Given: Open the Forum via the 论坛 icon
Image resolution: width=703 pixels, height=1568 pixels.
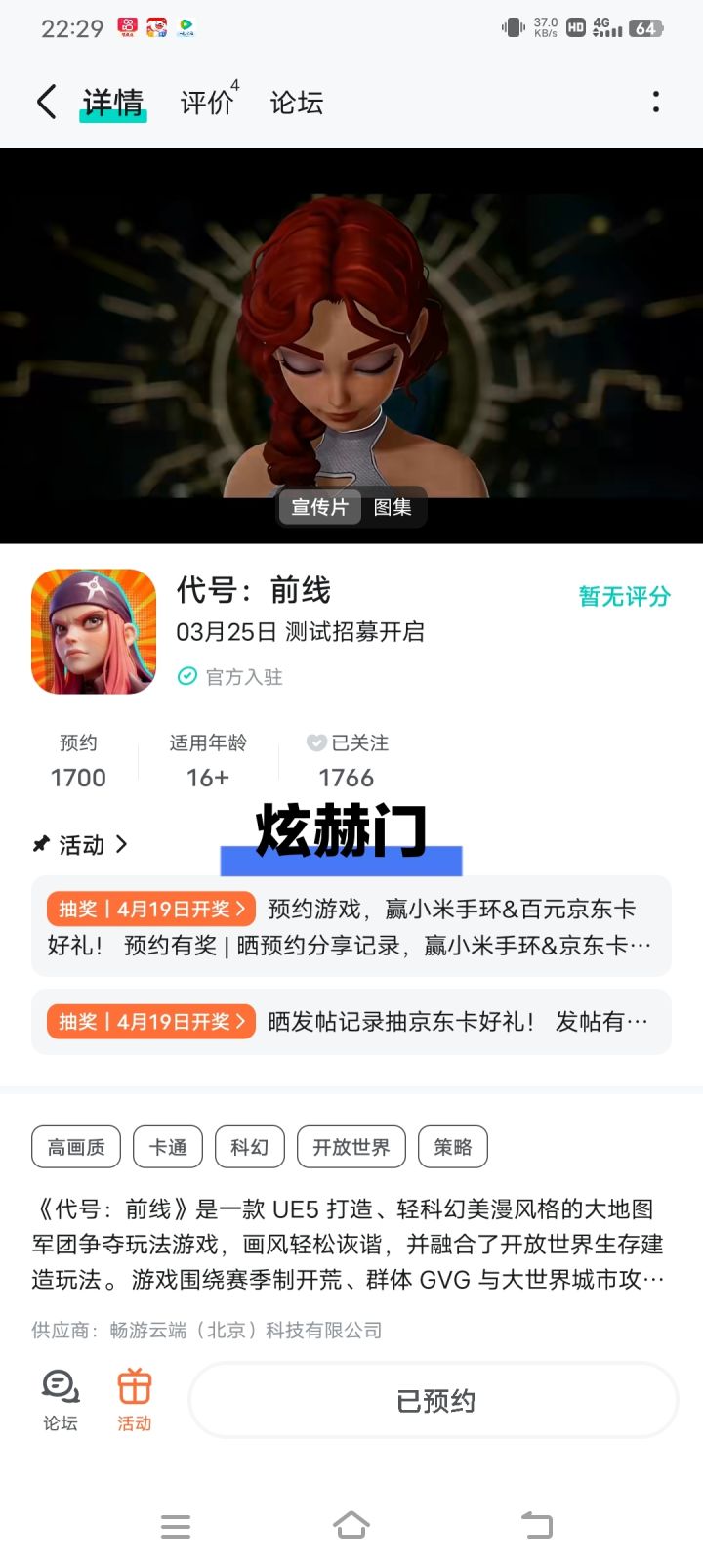Looking at the screenshot, I should (x=60, y=1399).
